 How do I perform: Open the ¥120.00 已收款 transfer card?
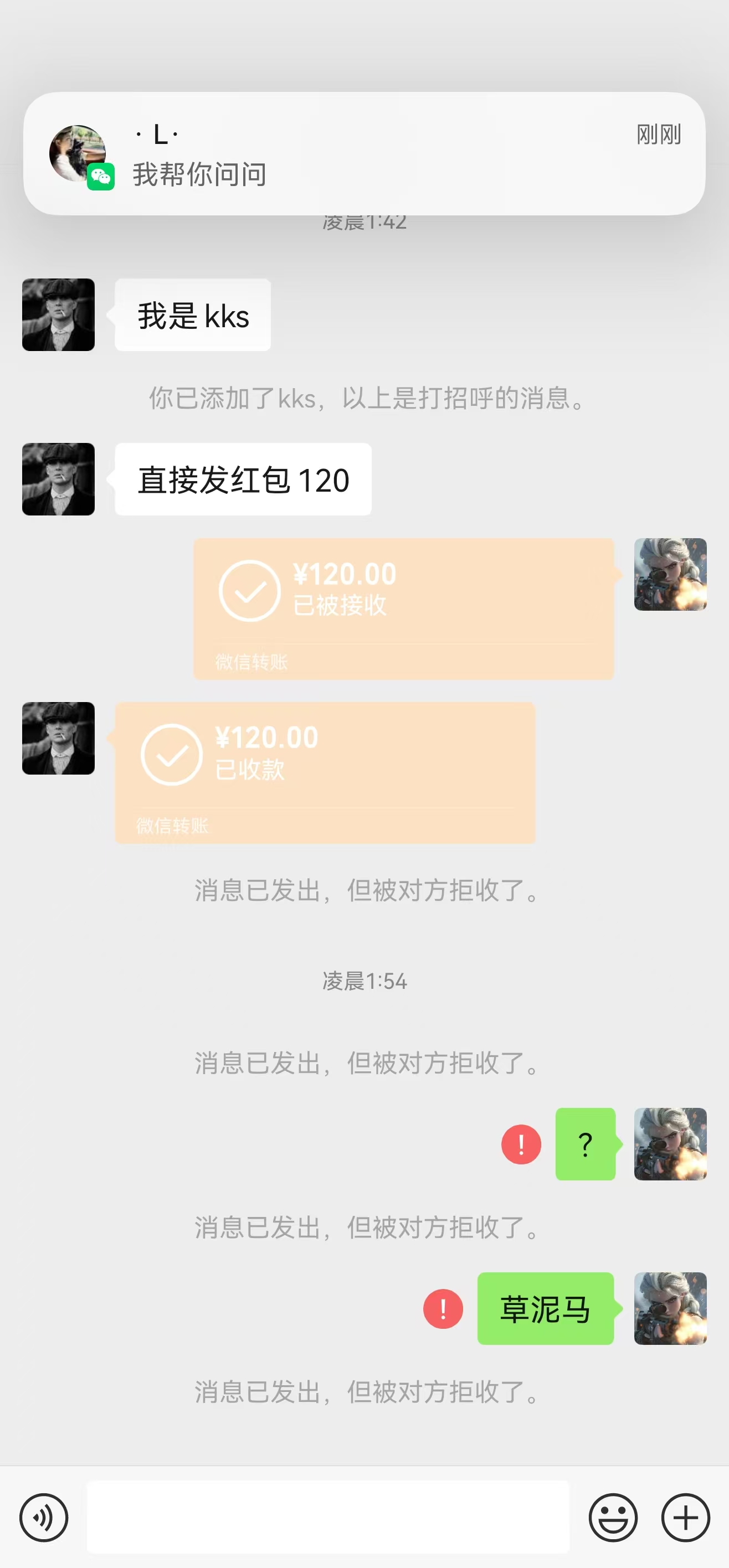point(325,772)
